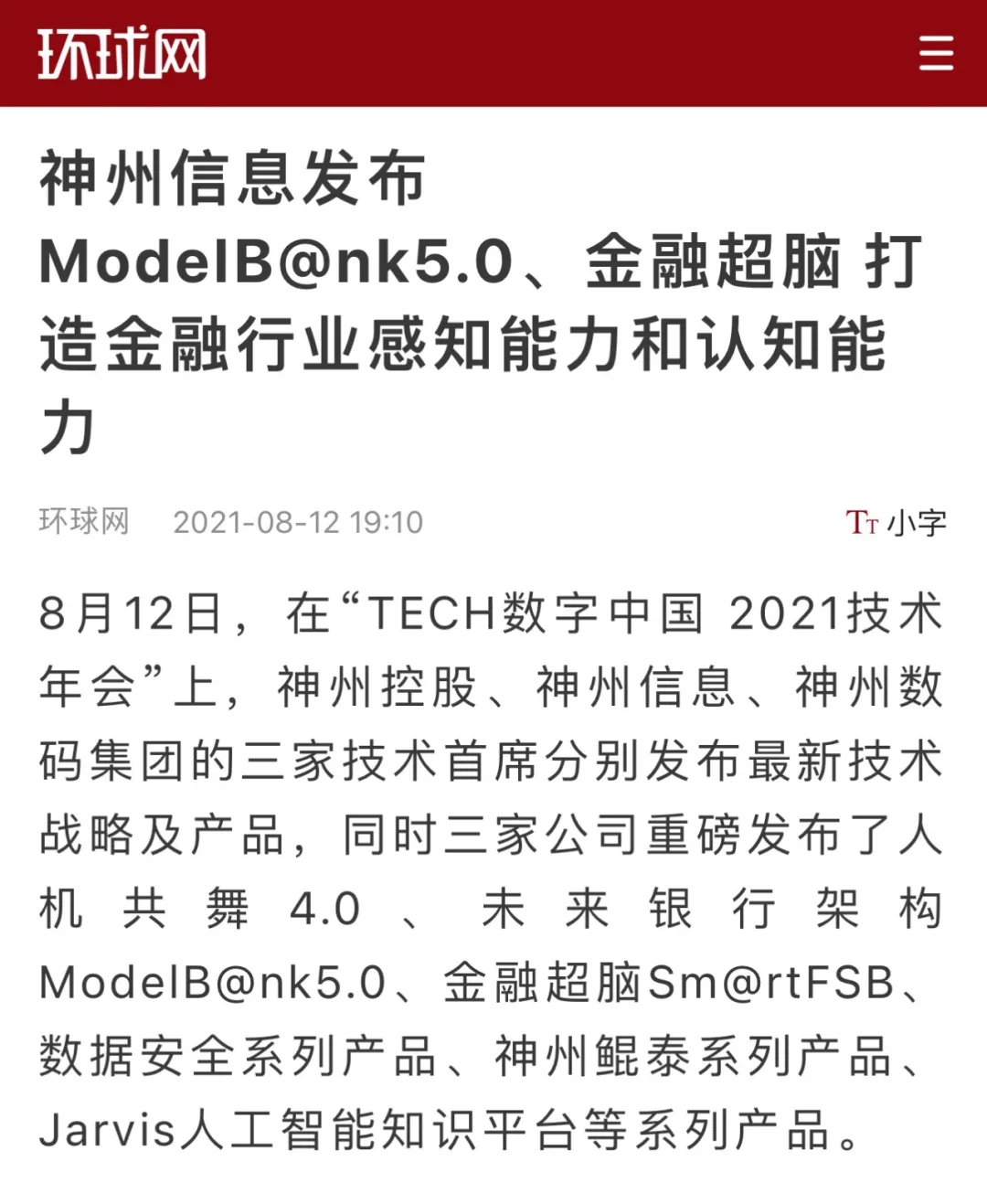Open the hamburger menu
This screenshot has height=1204, width=987.
[936, 53]
